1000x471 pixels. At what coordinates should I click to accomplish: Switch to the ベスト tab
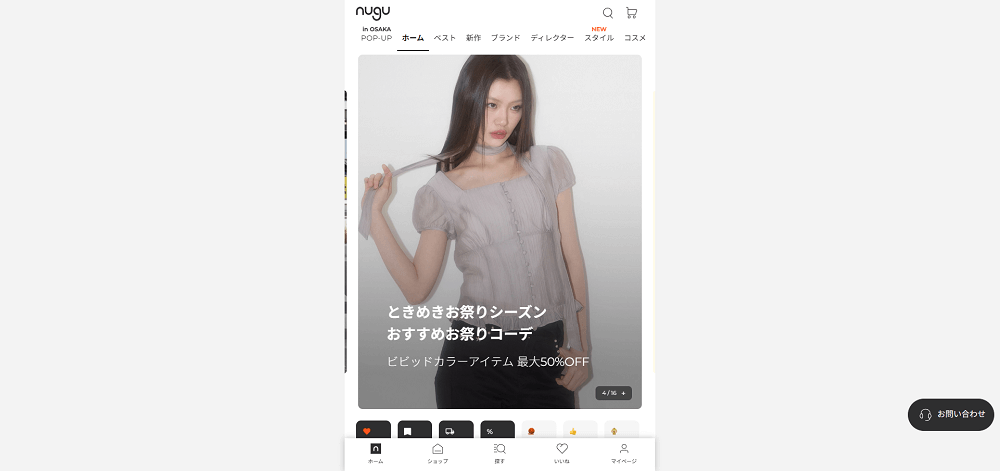pos(445,38)
